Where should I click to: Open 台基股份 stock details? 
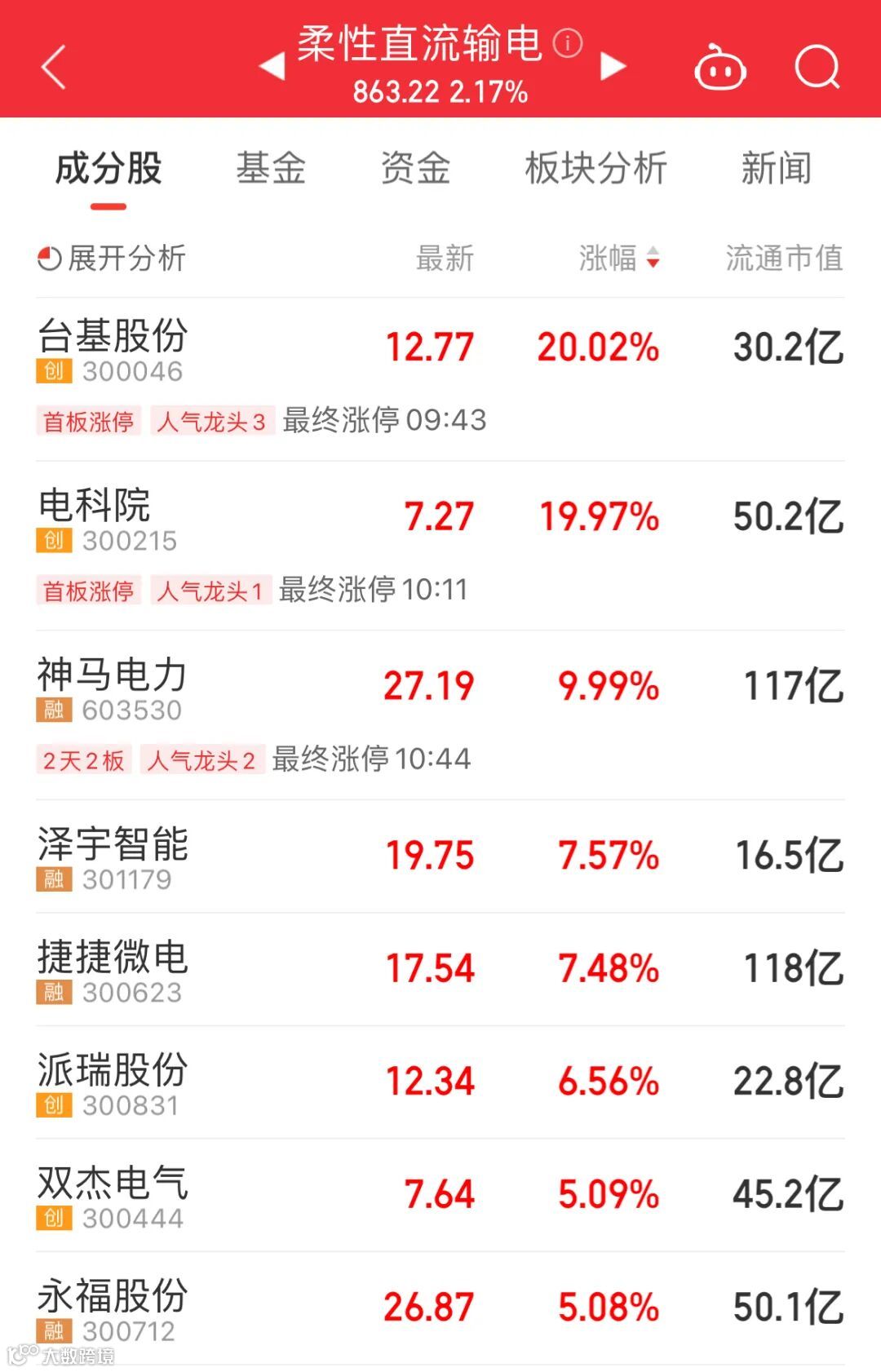pos(113,336)
